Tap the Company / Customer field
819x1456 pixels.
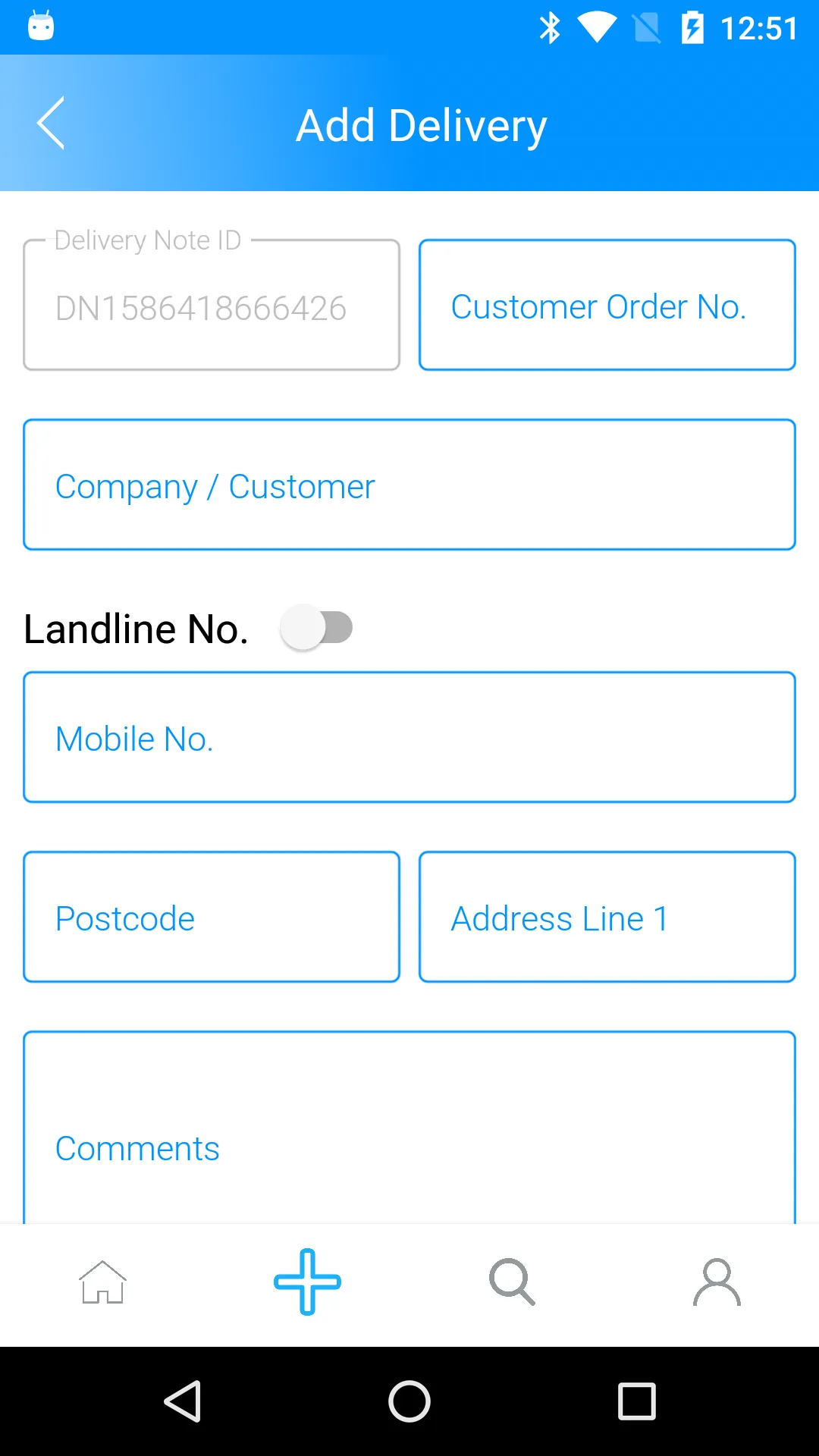coord(409,485)
